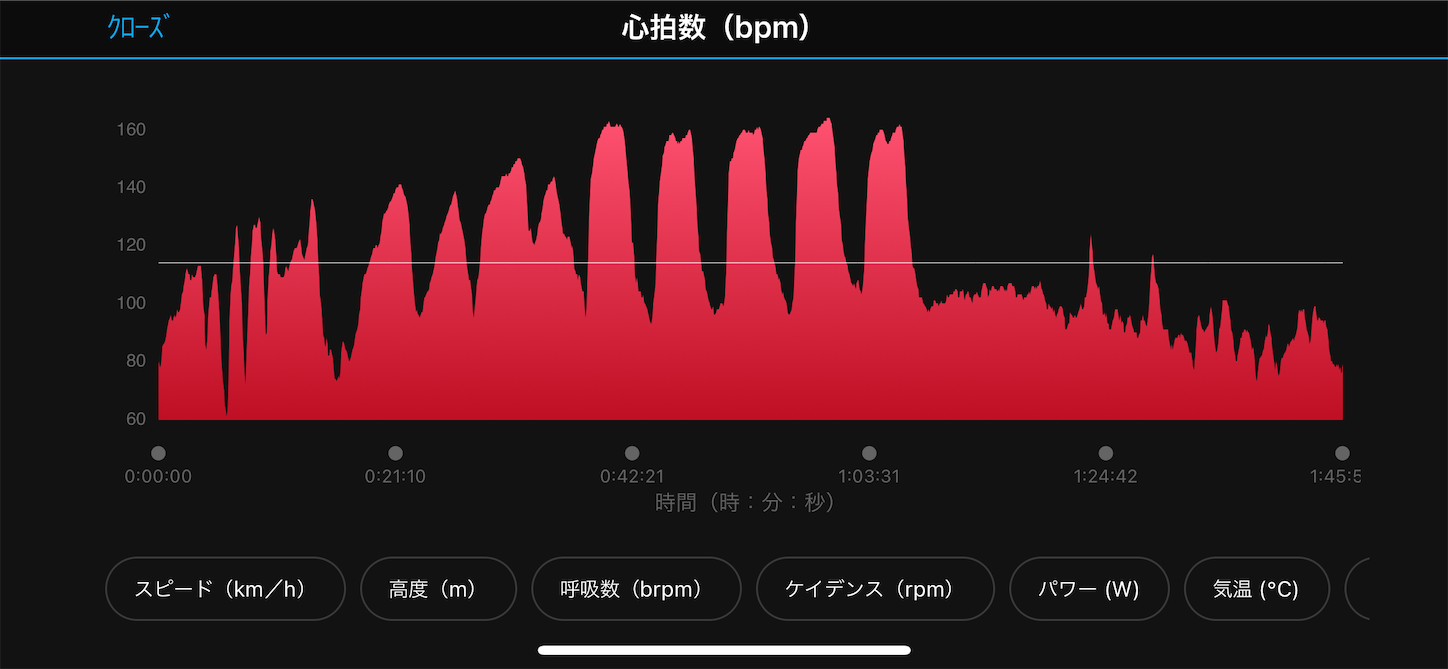Show the 高度 (m) elevation chart
The image size is (1448, 669).
(438, 589)
